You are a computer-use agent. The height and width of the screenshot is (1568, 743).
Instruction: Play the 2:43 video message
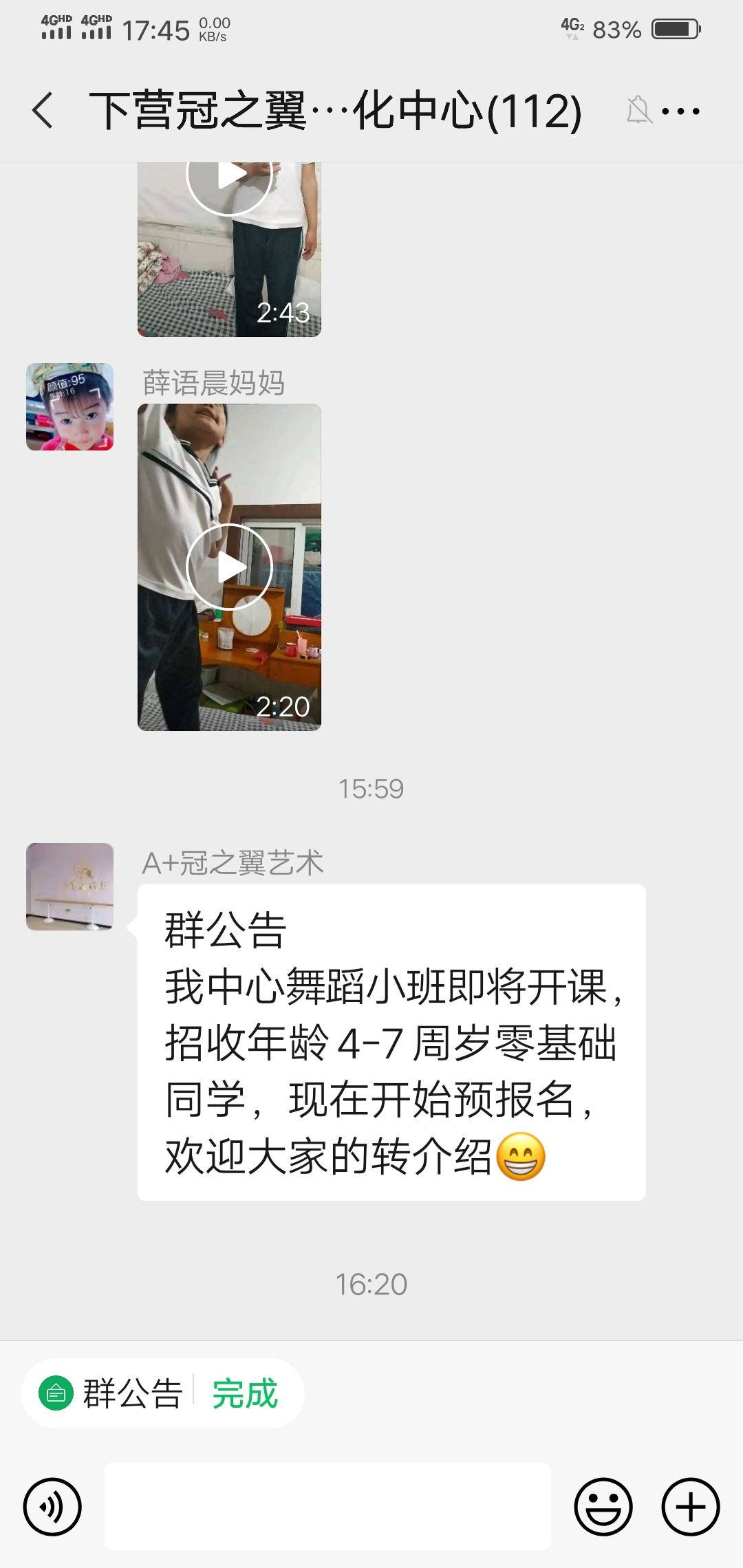[x=229, y=250]
